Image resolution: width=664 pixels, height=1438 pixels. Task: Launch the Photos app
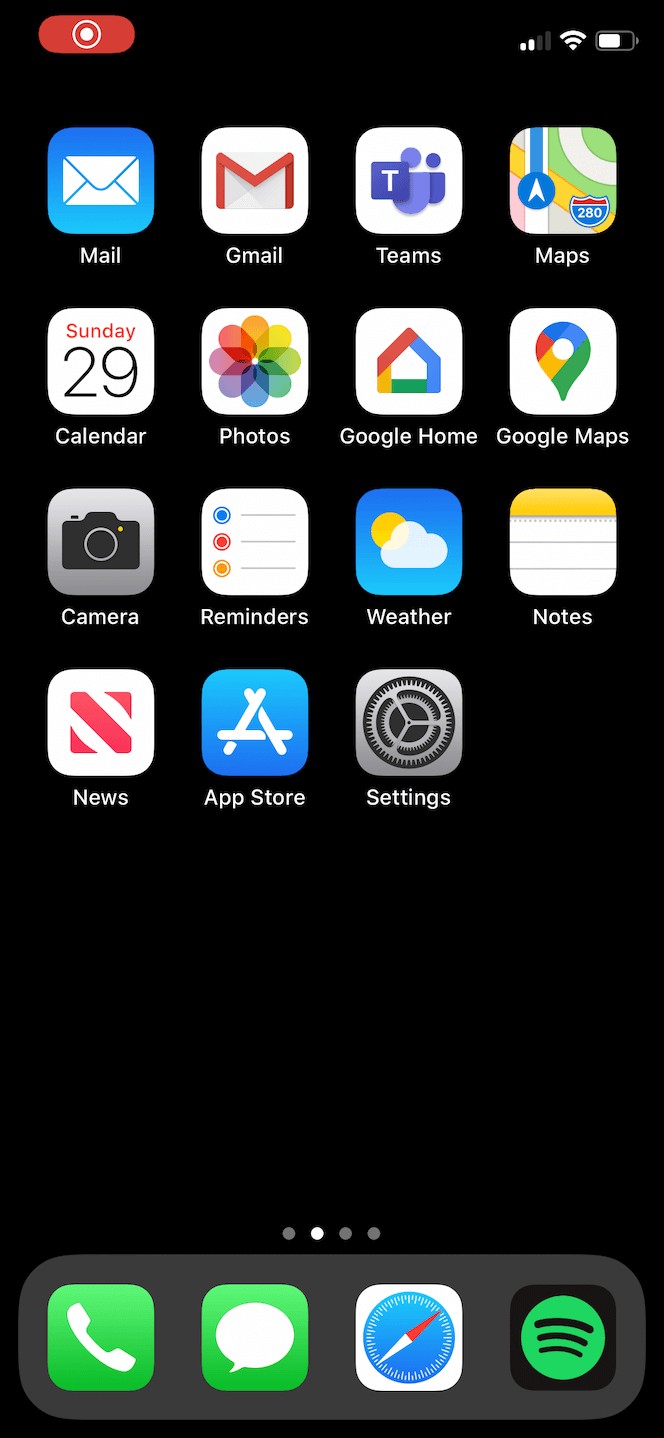(255, 361)
